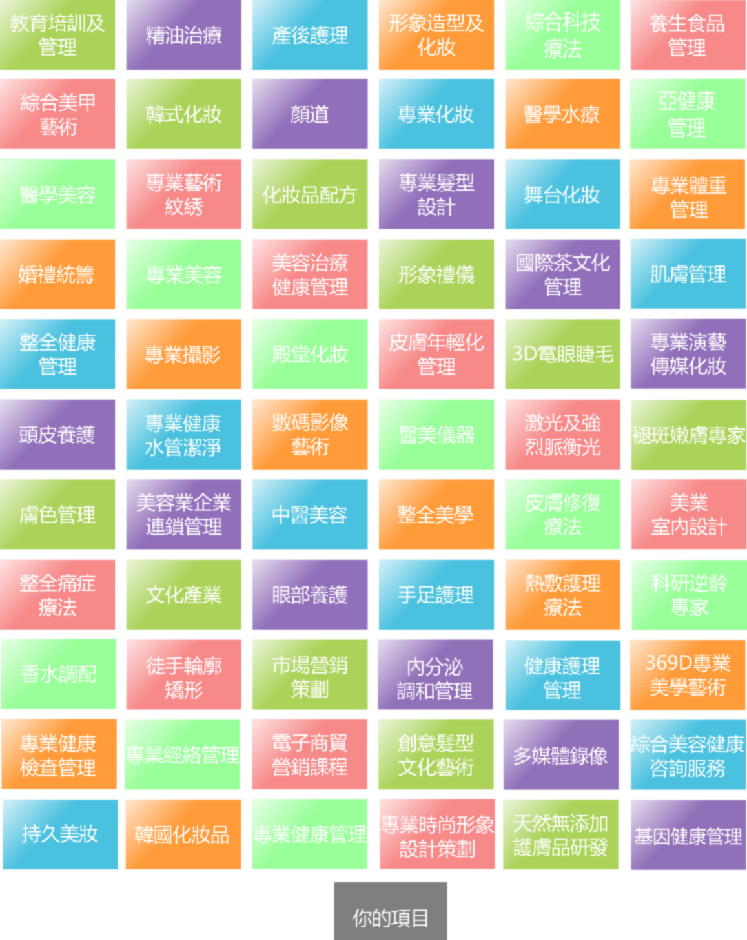Tap the 顏道 tile
747x940 pixels.
(x=310, y=114)
